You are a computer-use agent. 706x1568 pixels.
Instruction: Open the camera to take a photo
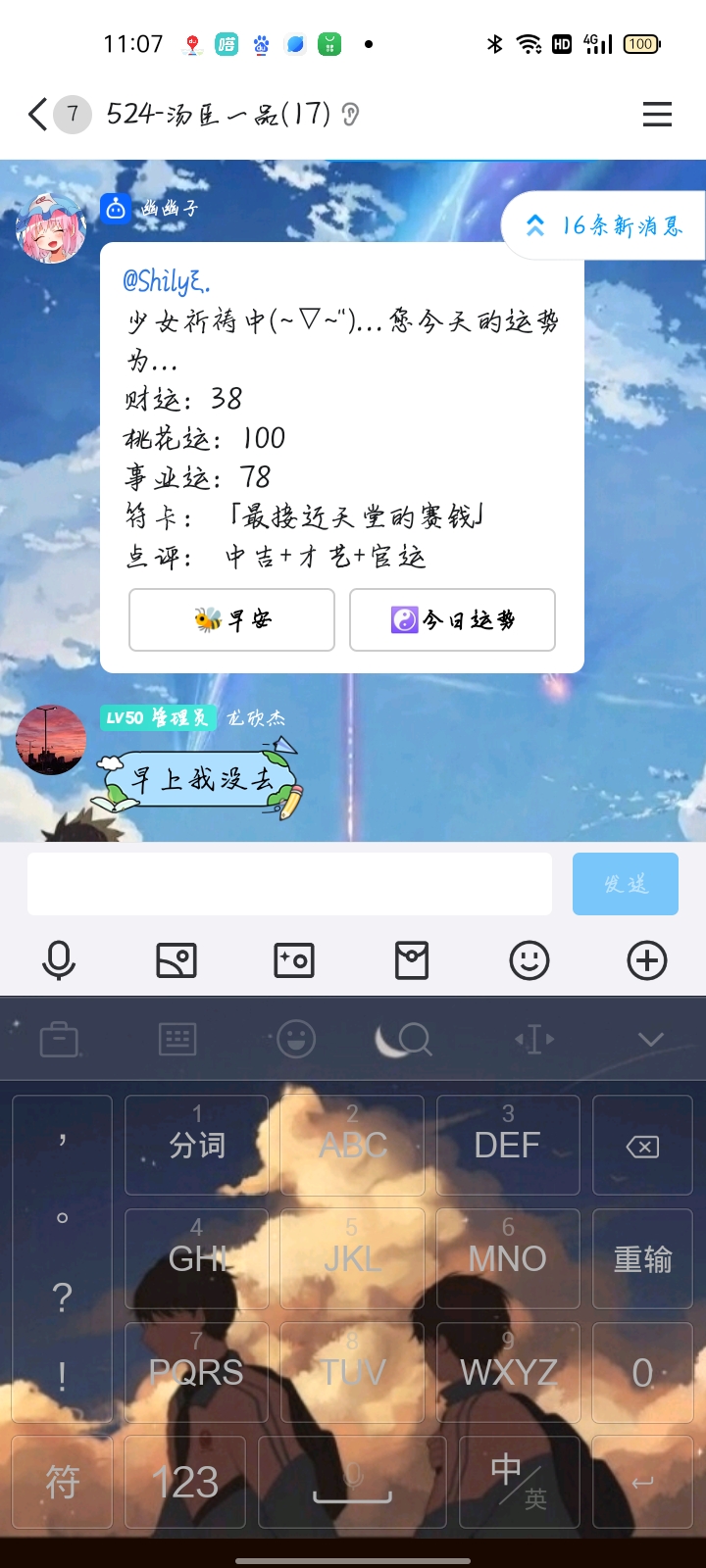pos(294,960)
